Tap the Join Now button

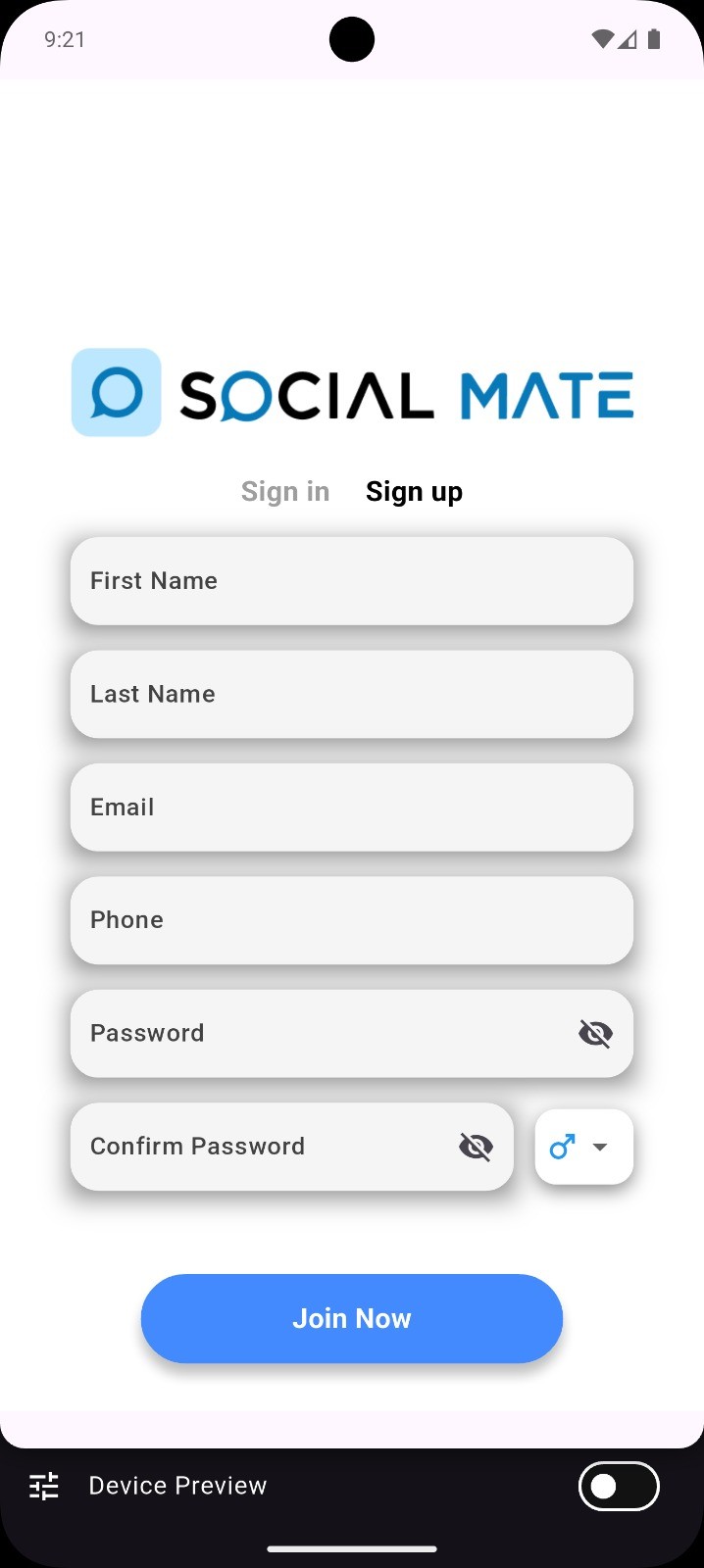[x=351, y=1318]
